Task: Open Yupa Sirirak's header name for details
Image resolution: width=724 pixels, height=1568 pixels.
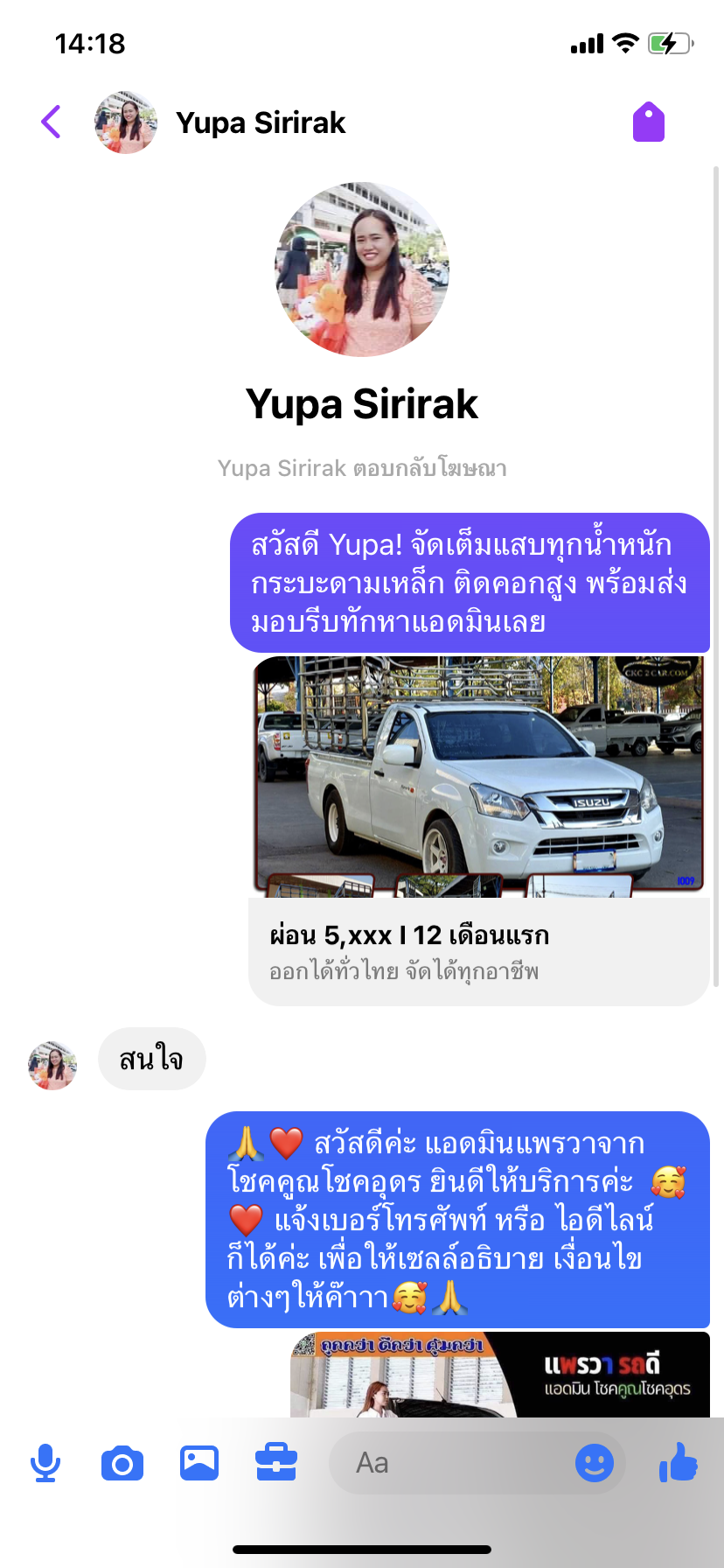Action: click(x=261, y=123)
